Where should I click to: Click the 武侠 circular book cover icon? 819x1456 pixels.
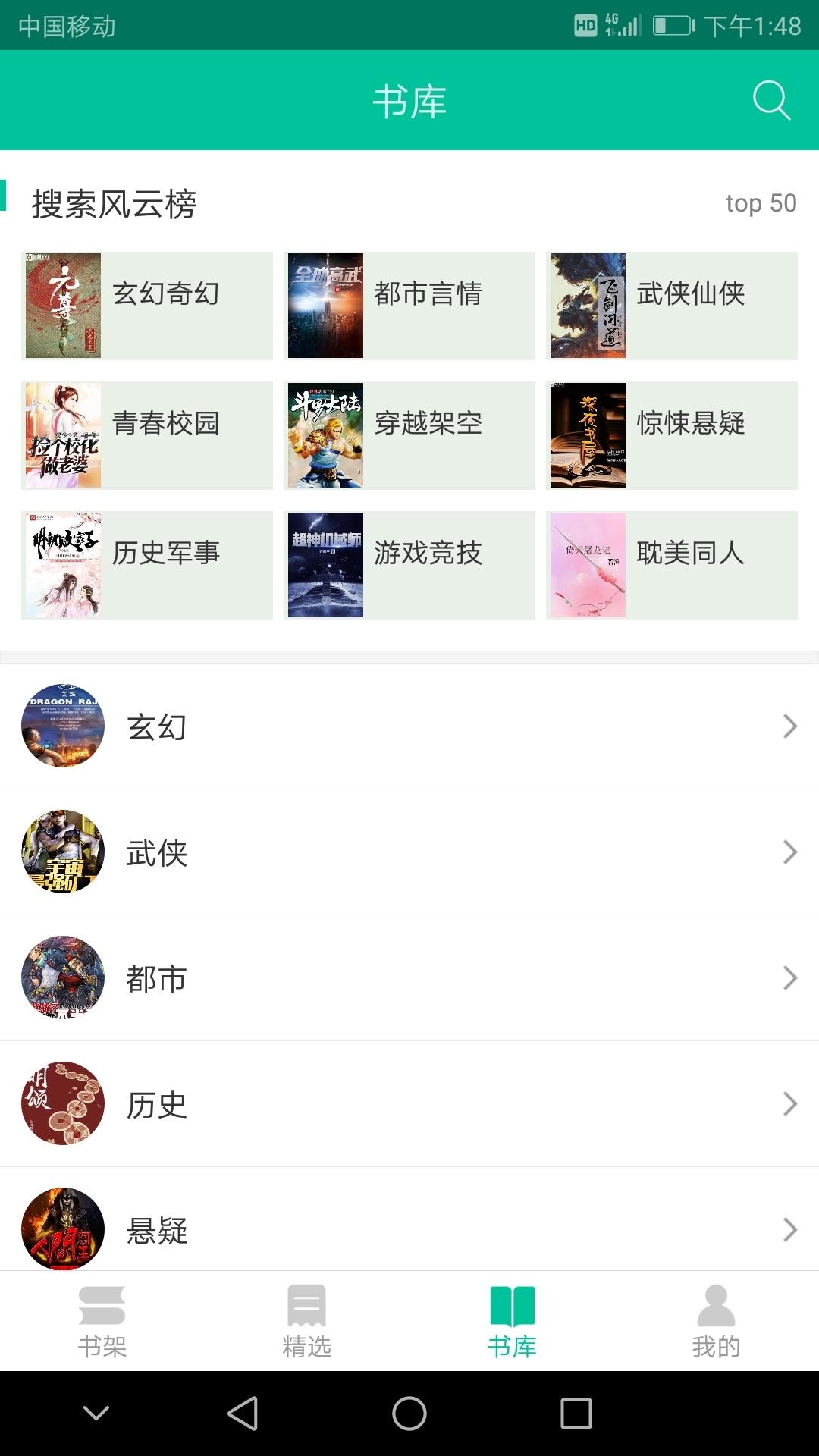[x=63, y=852]
